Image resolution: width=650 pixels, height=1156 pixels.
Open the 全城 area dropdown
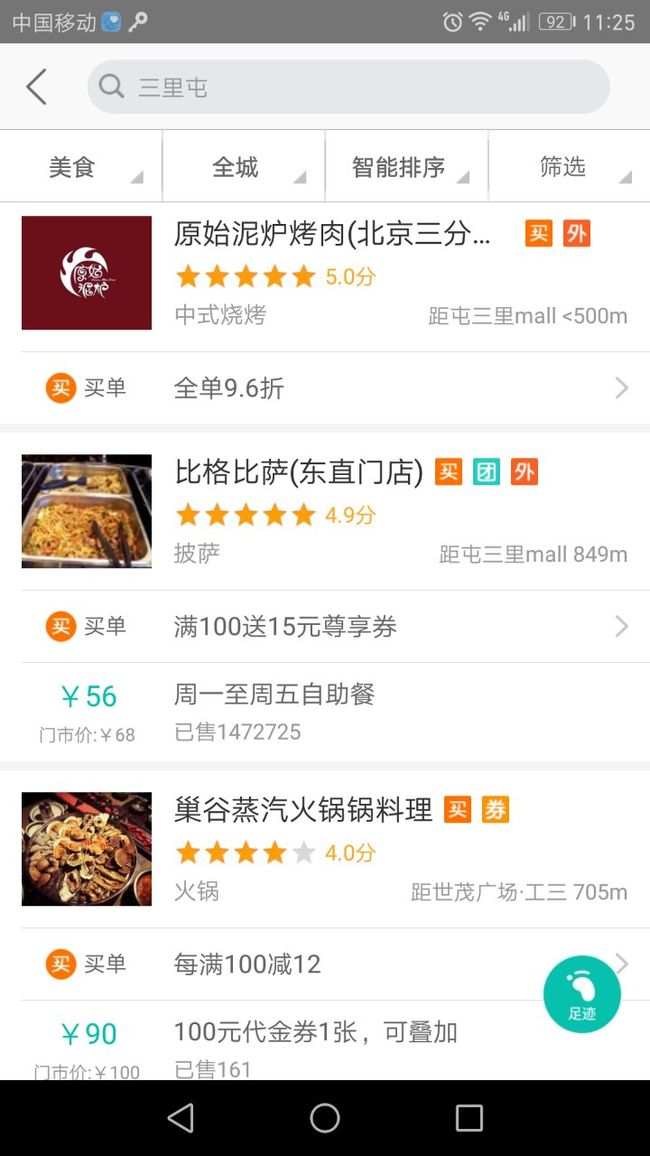point(244,167)
